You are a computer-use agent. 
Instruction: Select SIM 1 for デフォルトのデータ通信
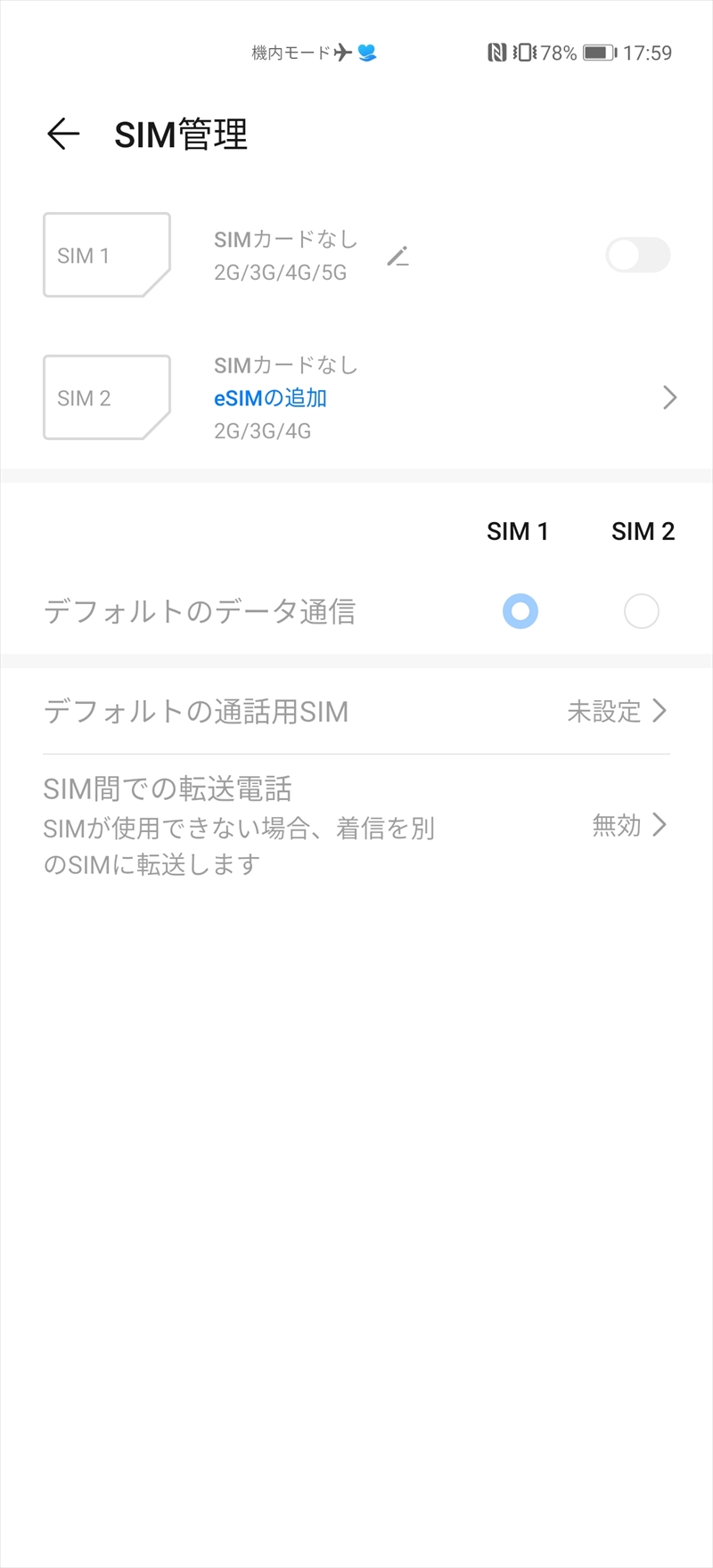click(x=520, y=612)
